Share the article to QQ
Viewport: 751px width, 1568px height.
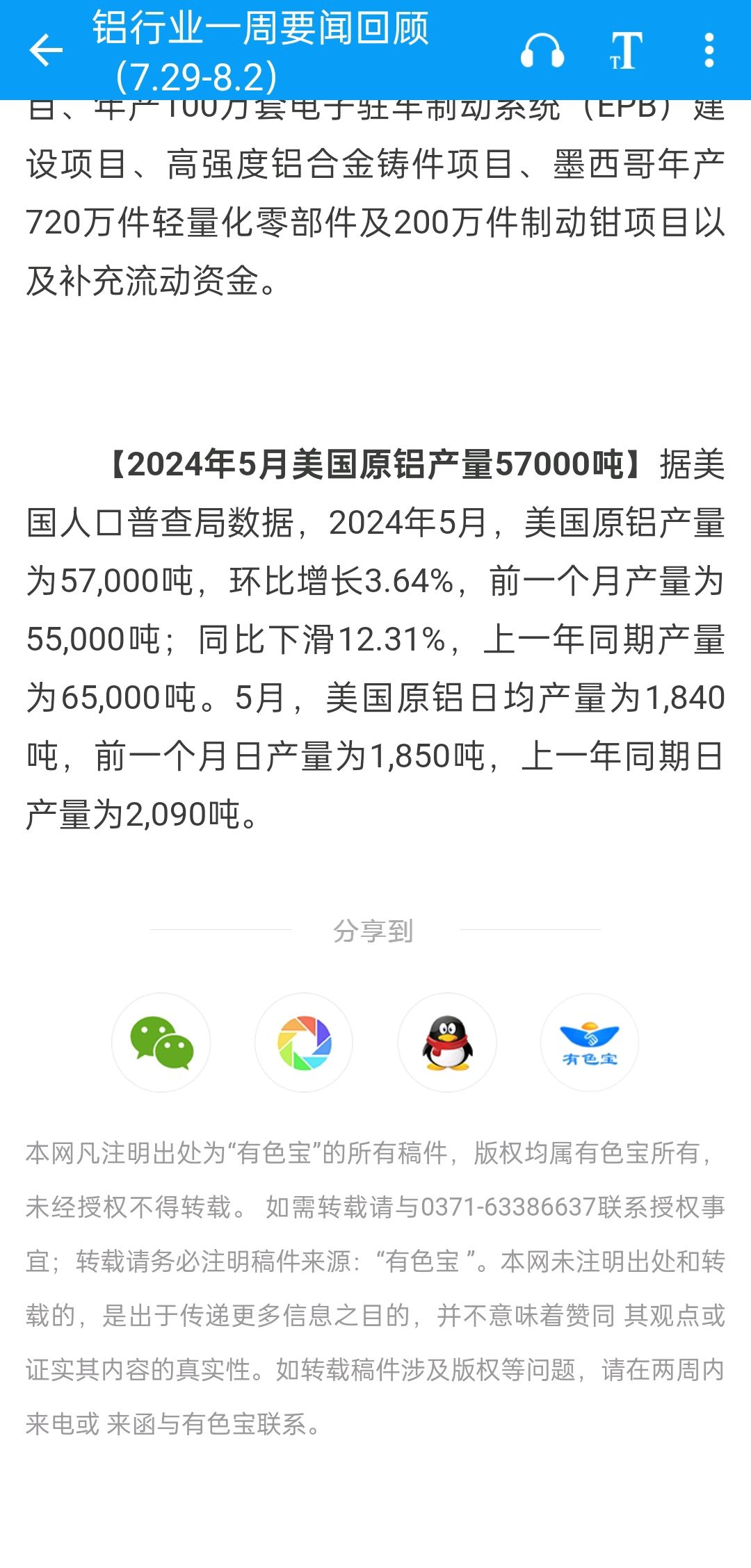click(447, 1042)
